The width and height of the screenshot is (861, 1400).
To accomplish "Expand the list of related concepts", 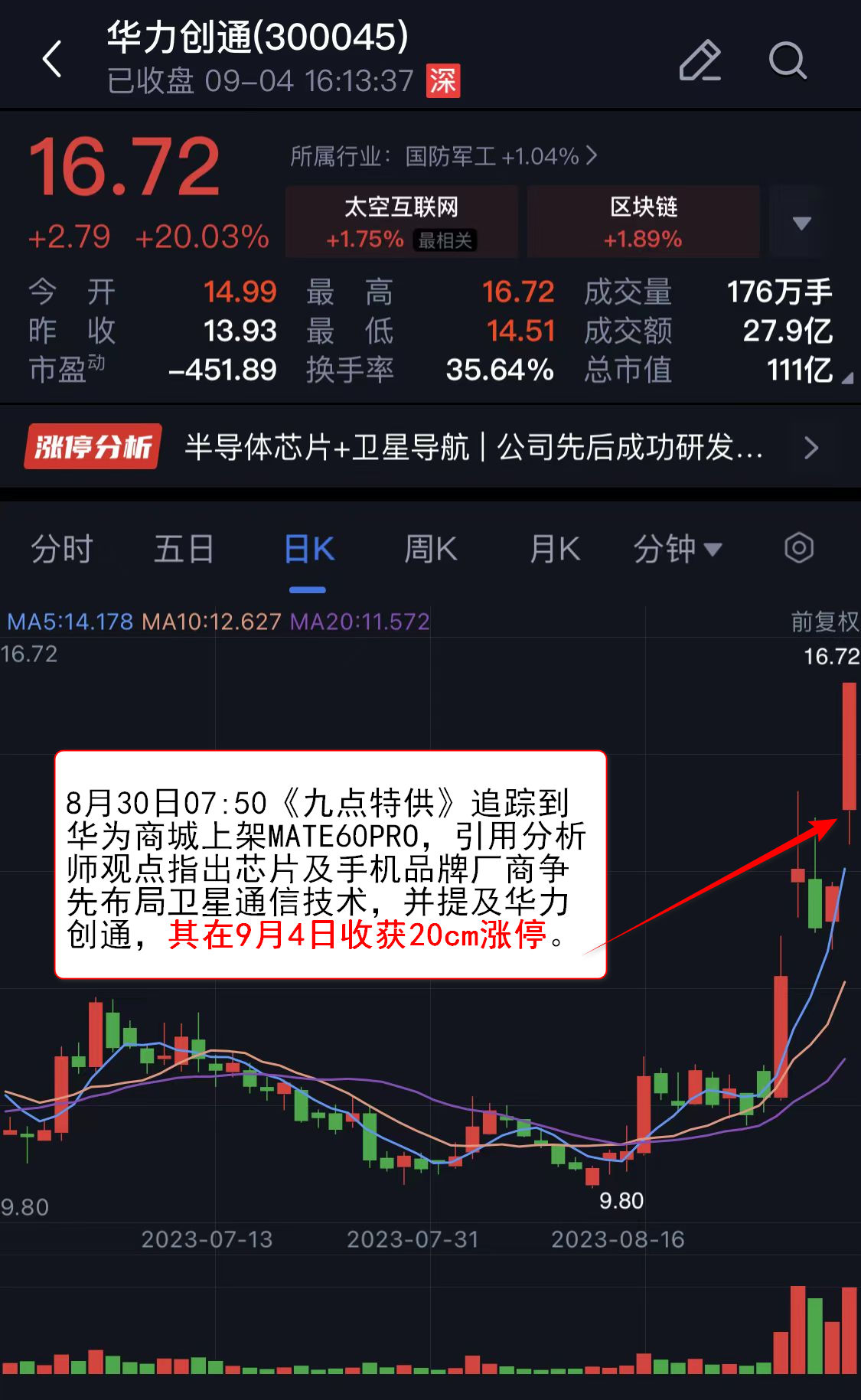I will click(801, 223).
